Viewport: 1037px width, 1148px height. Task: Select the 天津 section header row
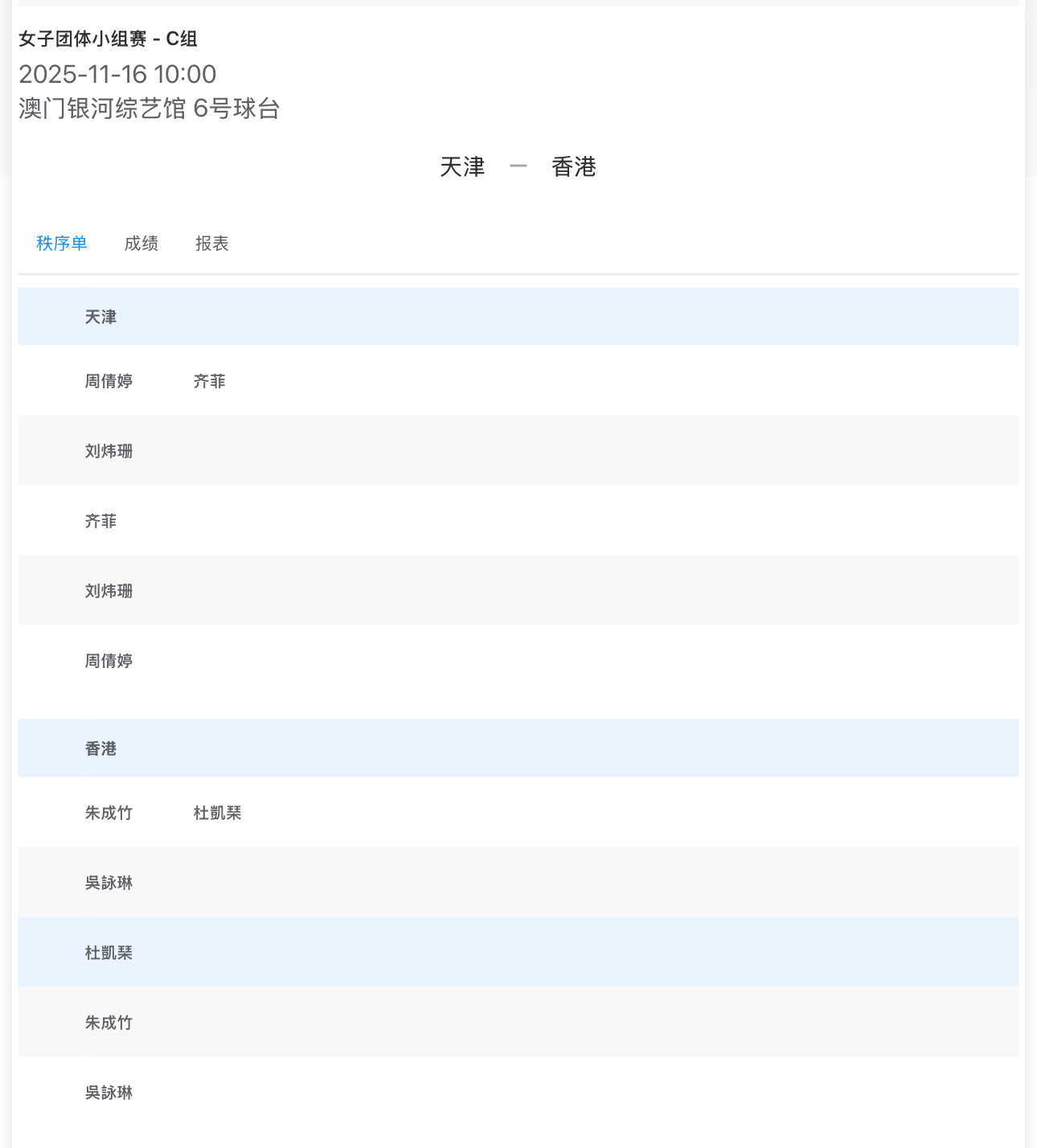coord(101,316)
